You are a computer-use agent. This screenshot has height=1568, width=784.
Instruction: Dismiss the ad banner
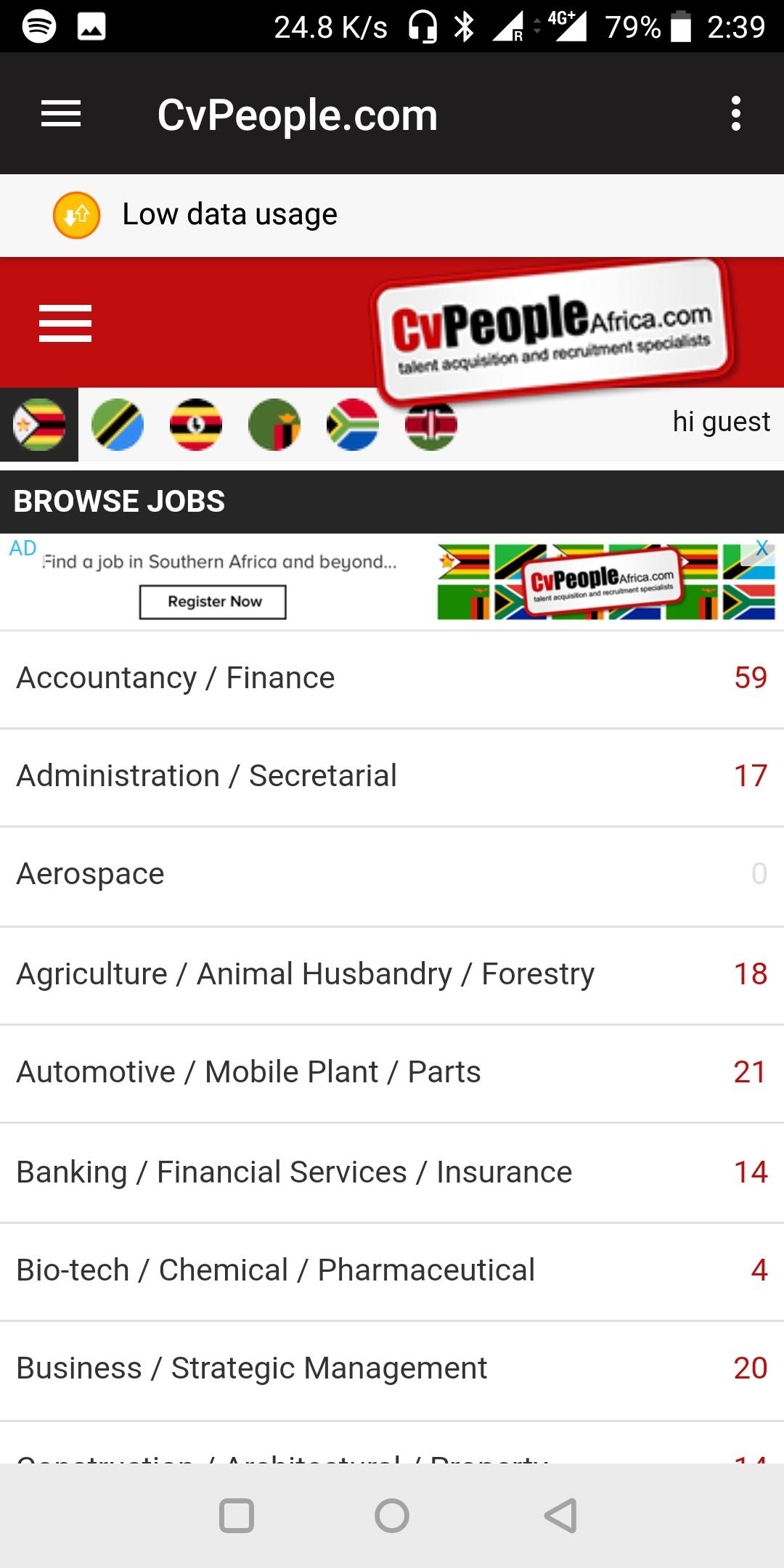pyautogui.click(x=761, y=549)
